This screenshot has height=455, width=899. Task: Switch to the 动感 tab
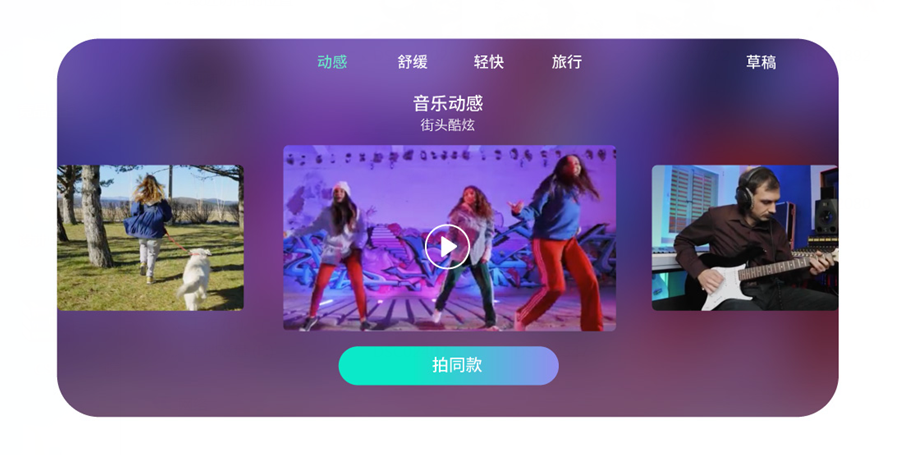pyautogui.click(x=332, y=62)
